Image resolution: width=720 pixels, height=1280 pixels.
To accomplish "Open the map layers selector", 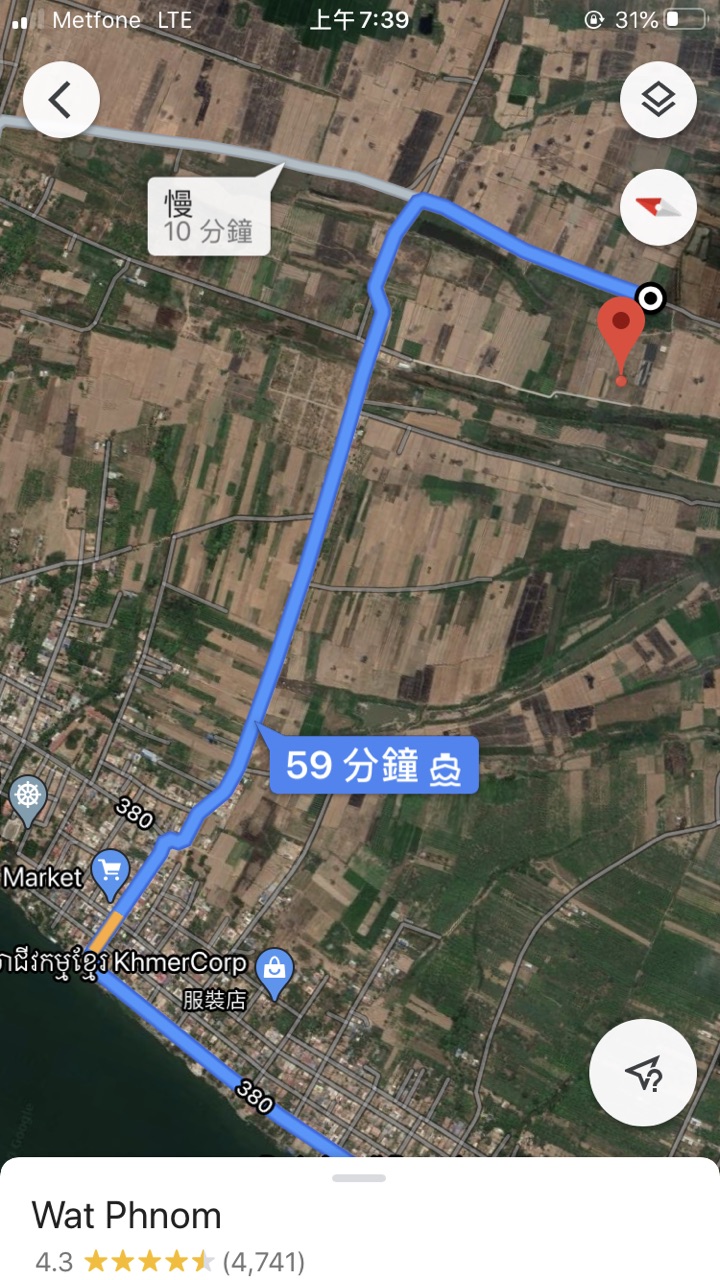I will pos(657,100).
